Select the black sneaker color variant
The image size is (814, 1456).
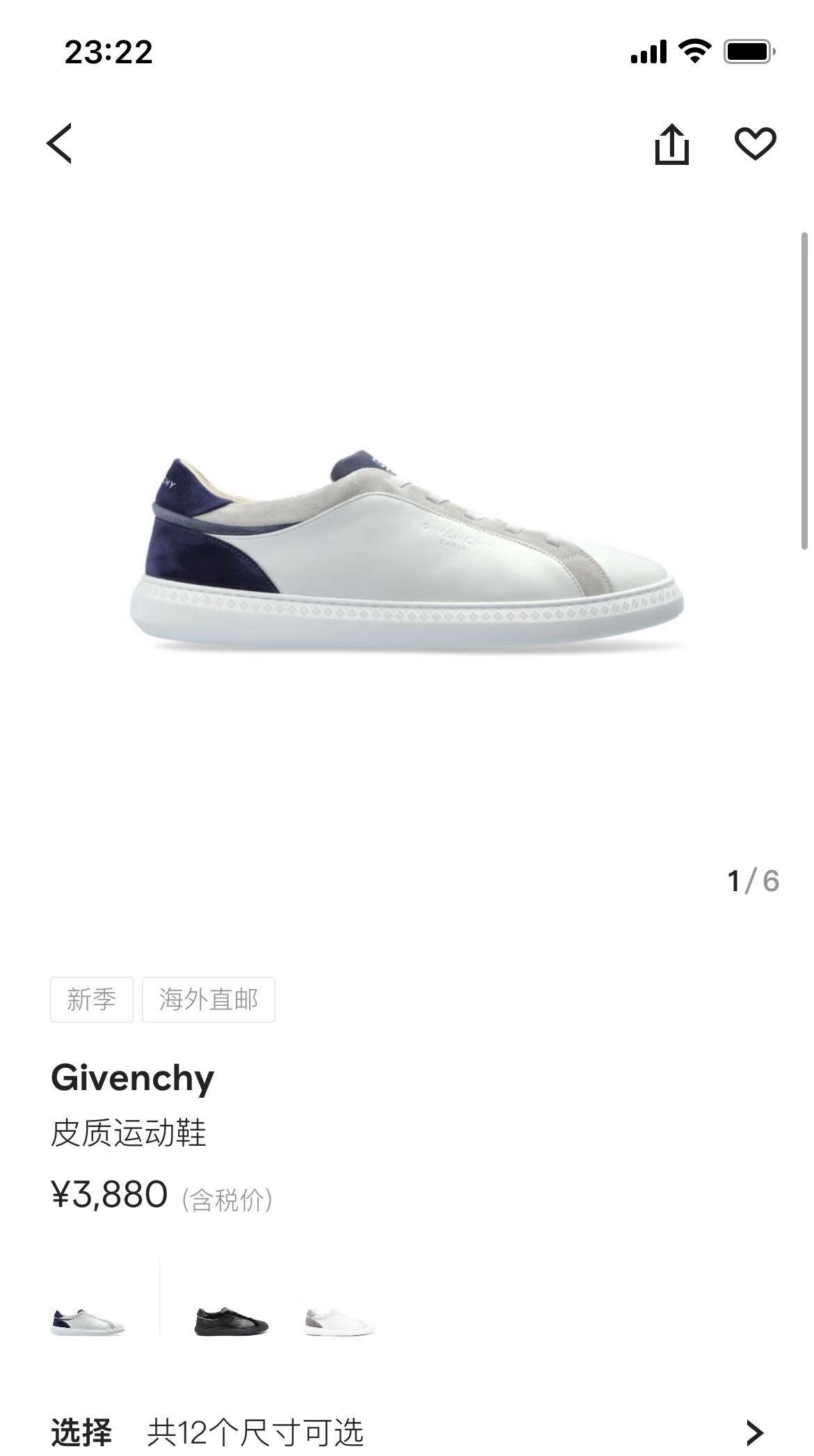click(x=232, y=1320)
